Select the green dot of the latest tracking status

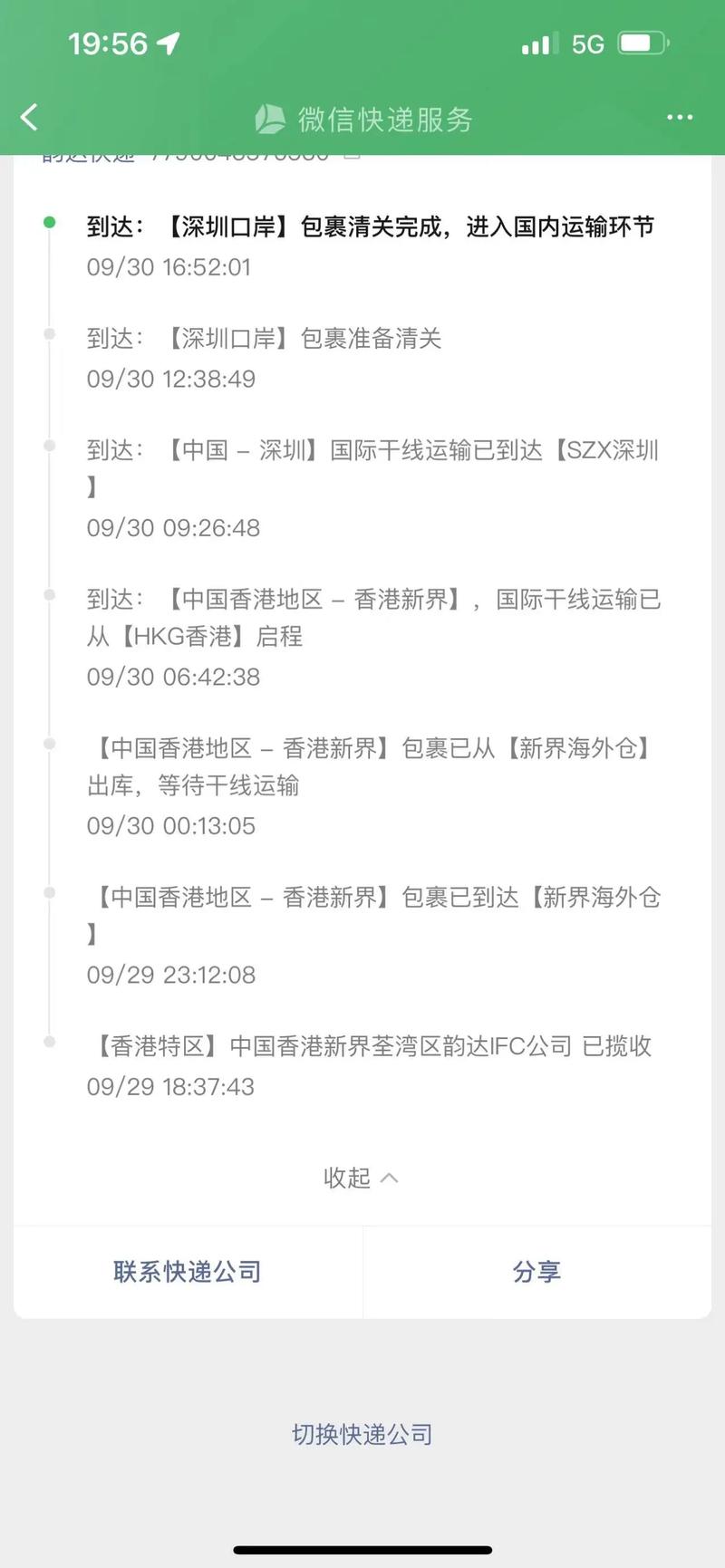[x=49, y=223]
